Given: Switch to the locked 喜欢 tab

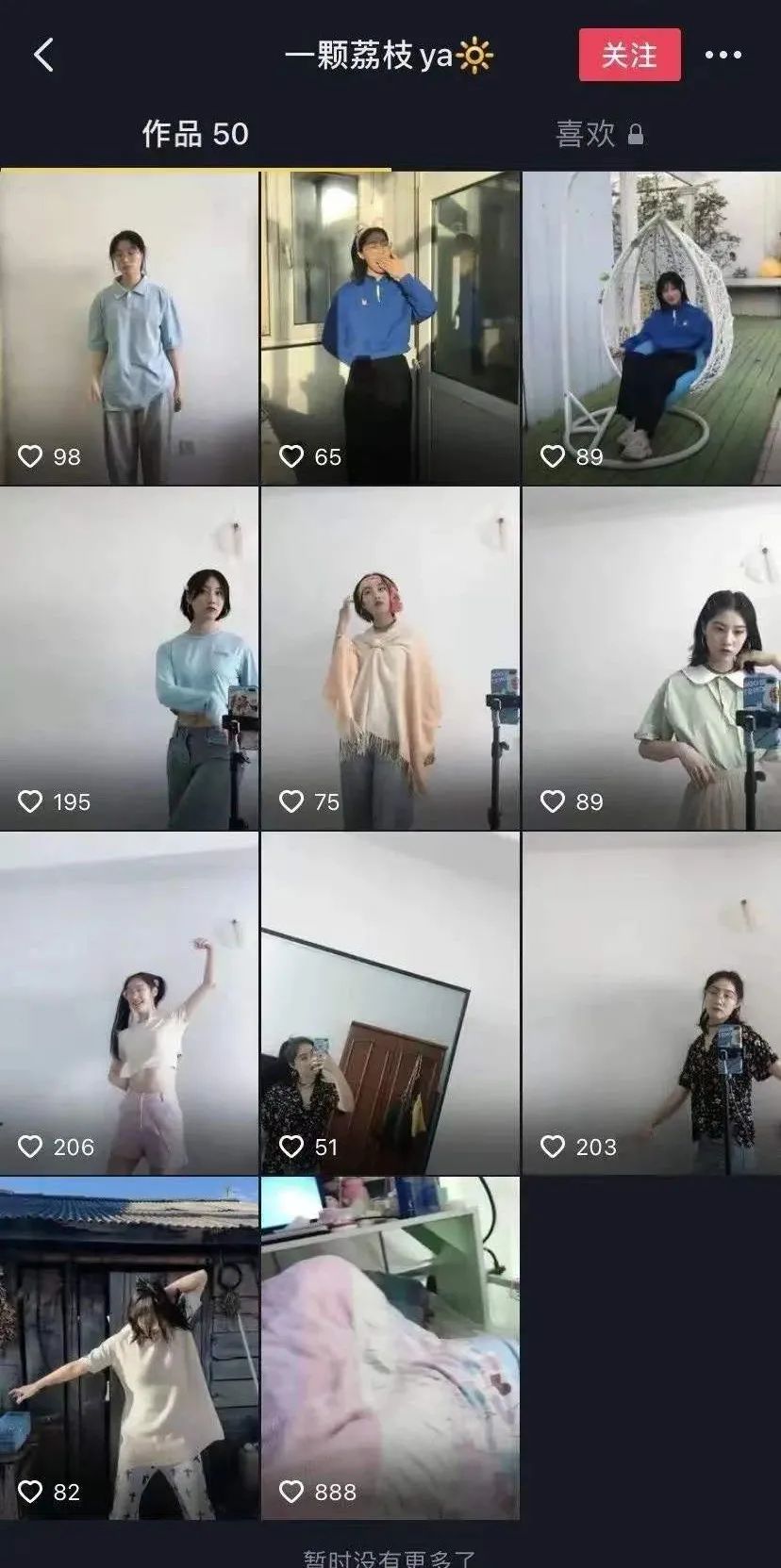Looking at the screenshot, I should [599, 134].
